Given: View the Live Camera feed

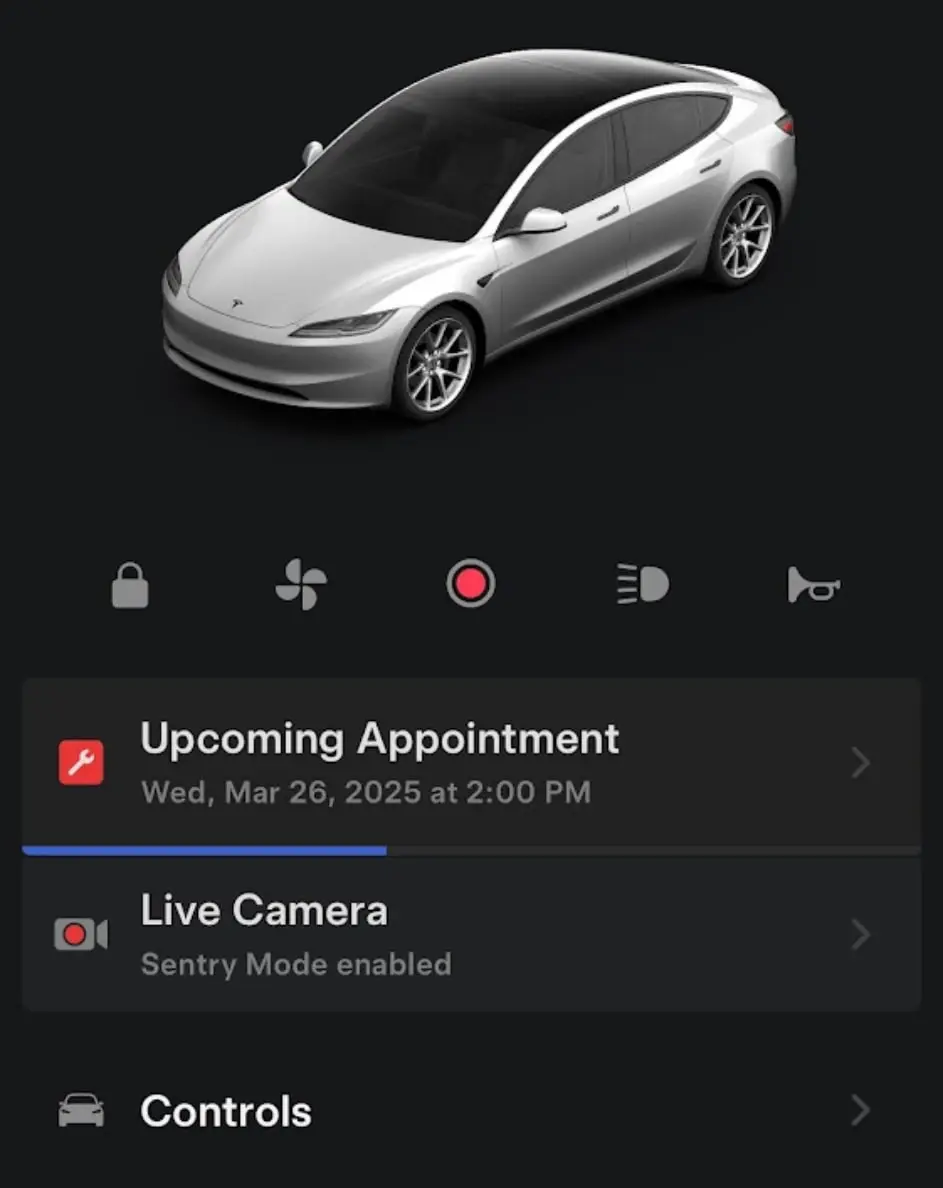Looking at the screenshot, I should coord(470,935).
